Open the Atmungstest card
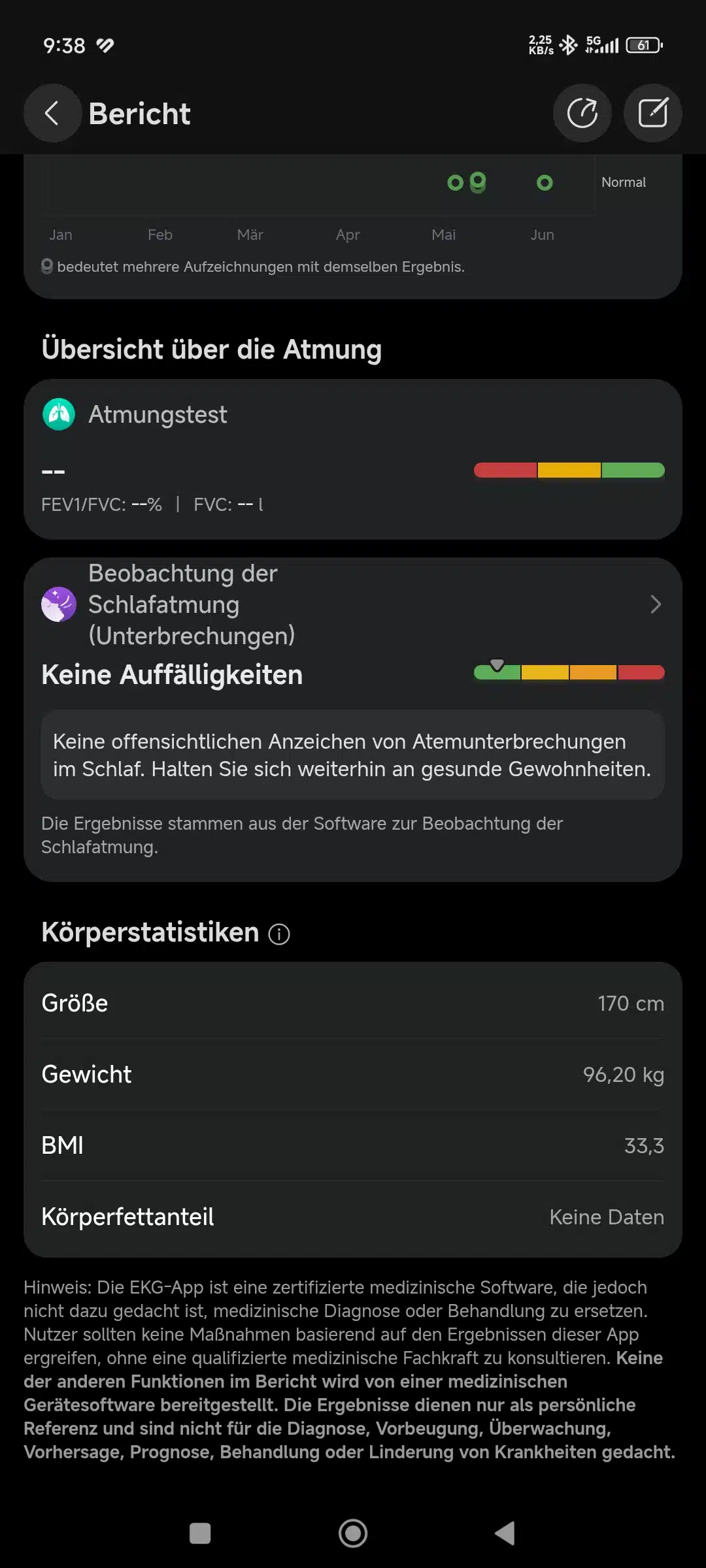706x1568 pixels. 353,459
